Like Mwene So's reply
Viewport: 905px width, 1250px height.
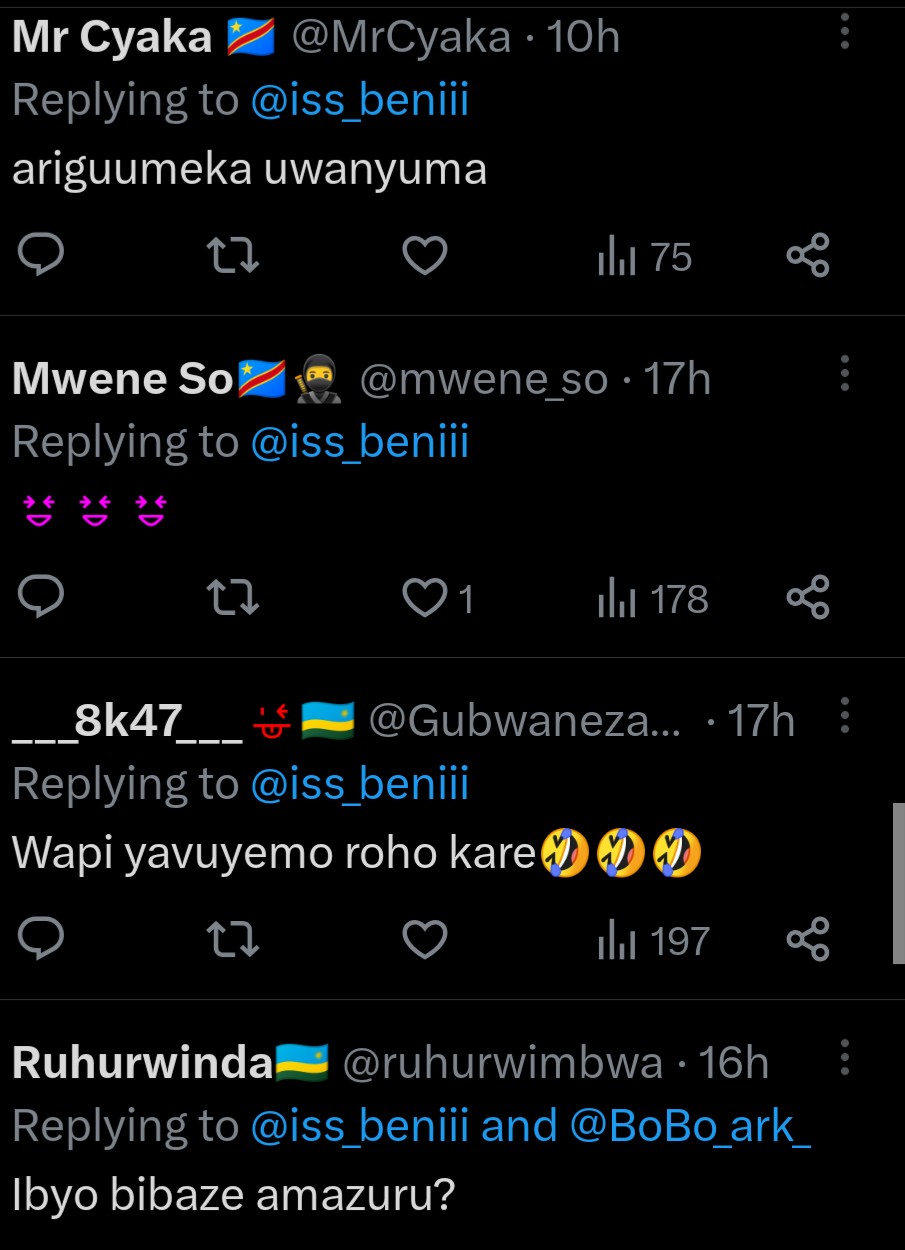(424, 598)
